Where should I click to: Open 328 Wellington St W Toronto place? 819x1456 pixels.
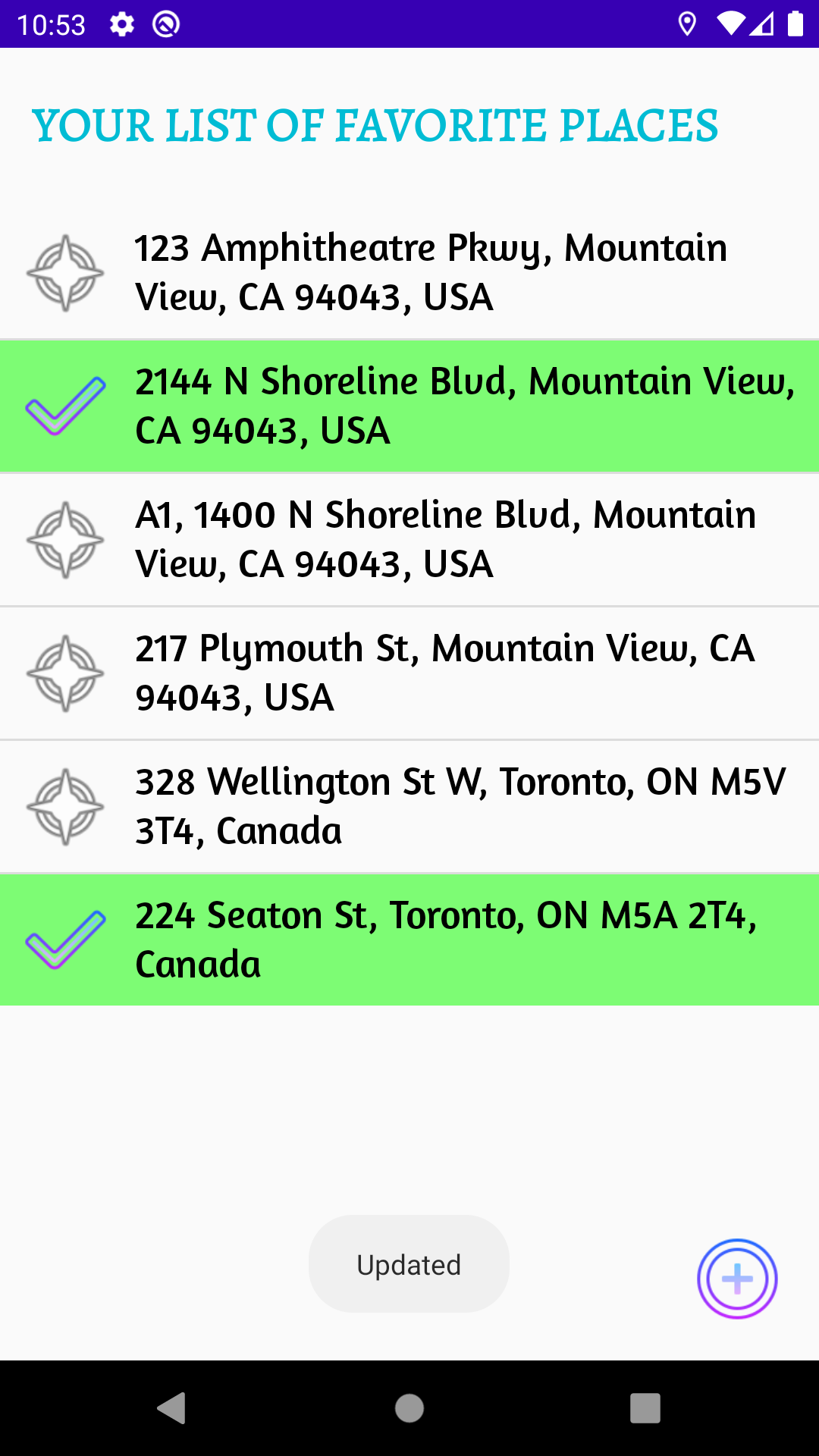tap(409, 807)
